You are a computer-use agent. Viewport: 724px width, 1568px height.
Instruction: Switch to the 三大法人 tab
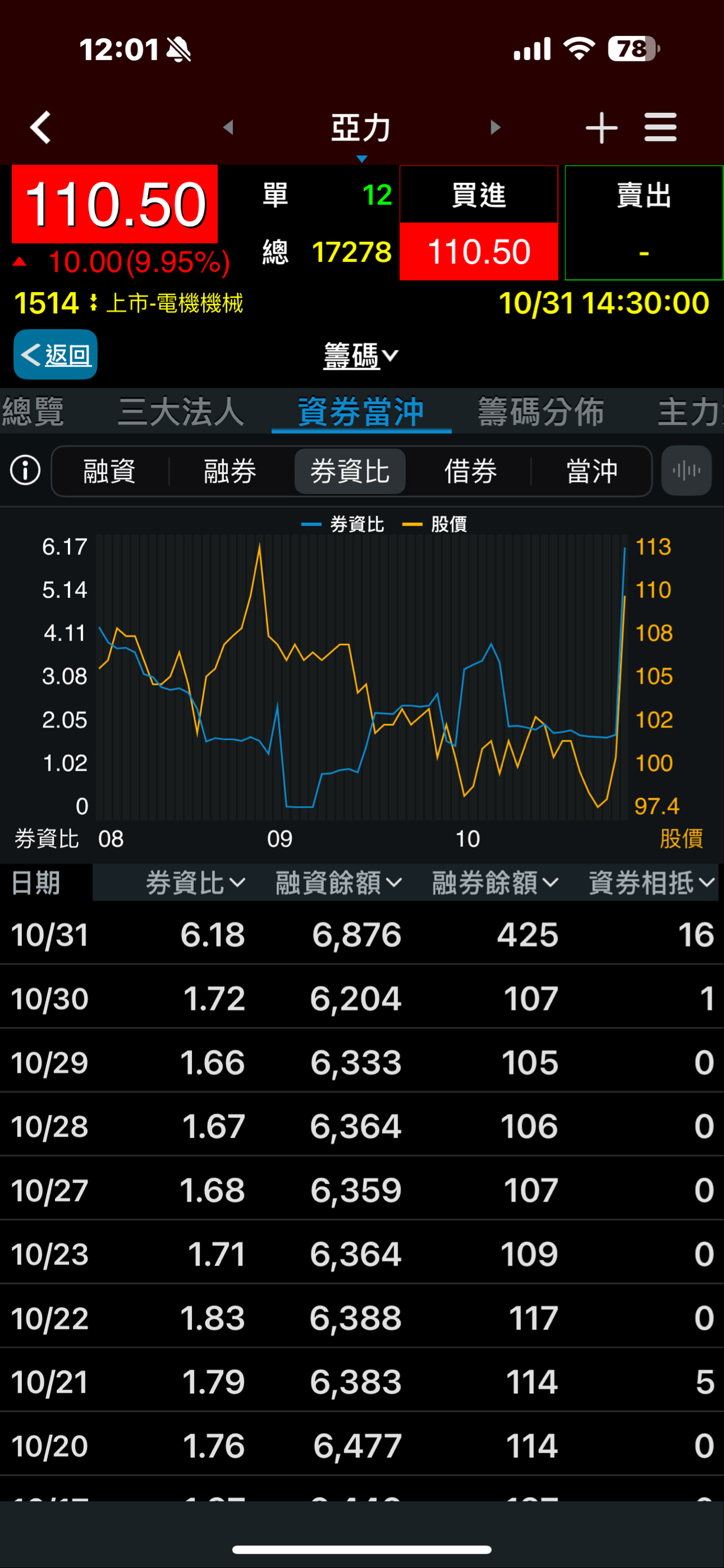pos(181,411)
